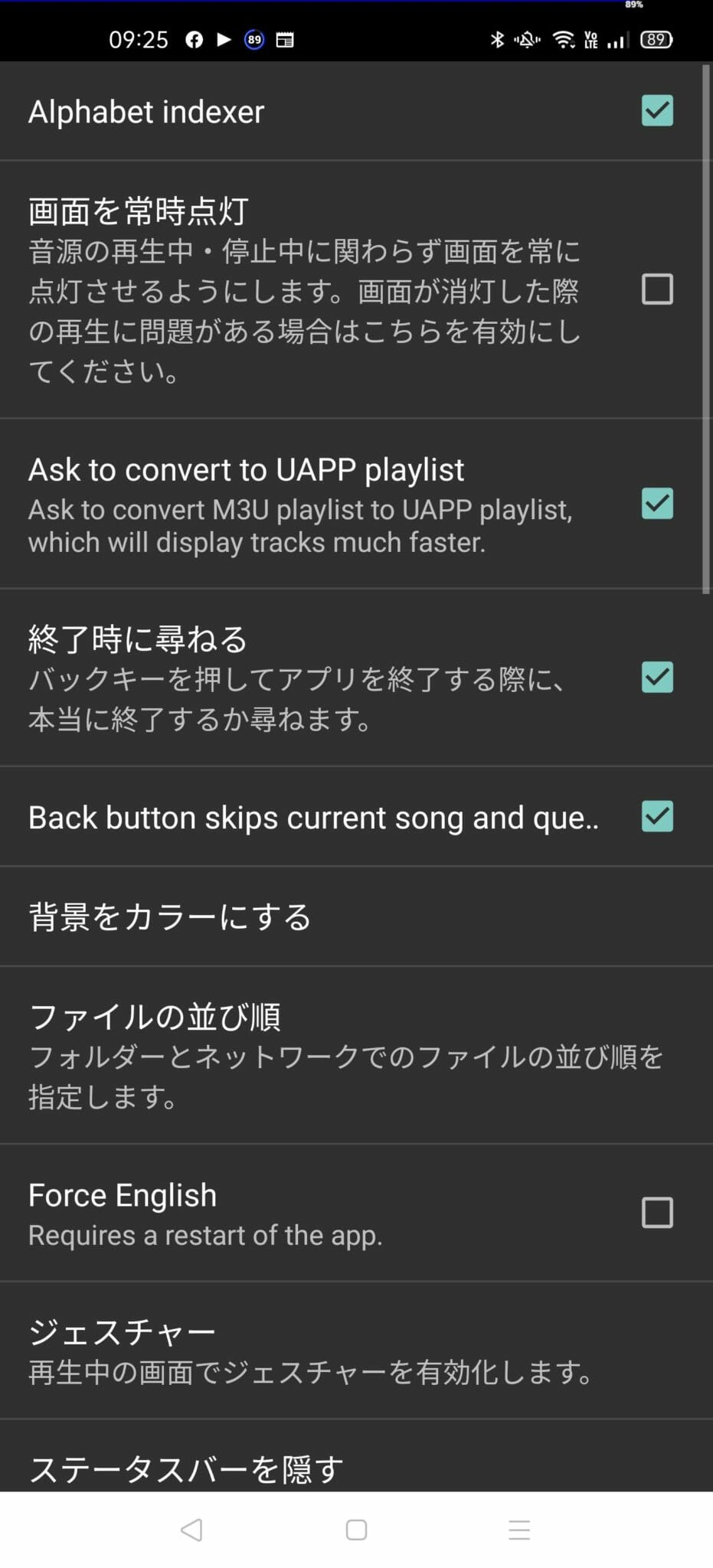This screenshot has height=1568, width=713.
Task: Tap the back navigation button
Action: [x=191, y=1530]
